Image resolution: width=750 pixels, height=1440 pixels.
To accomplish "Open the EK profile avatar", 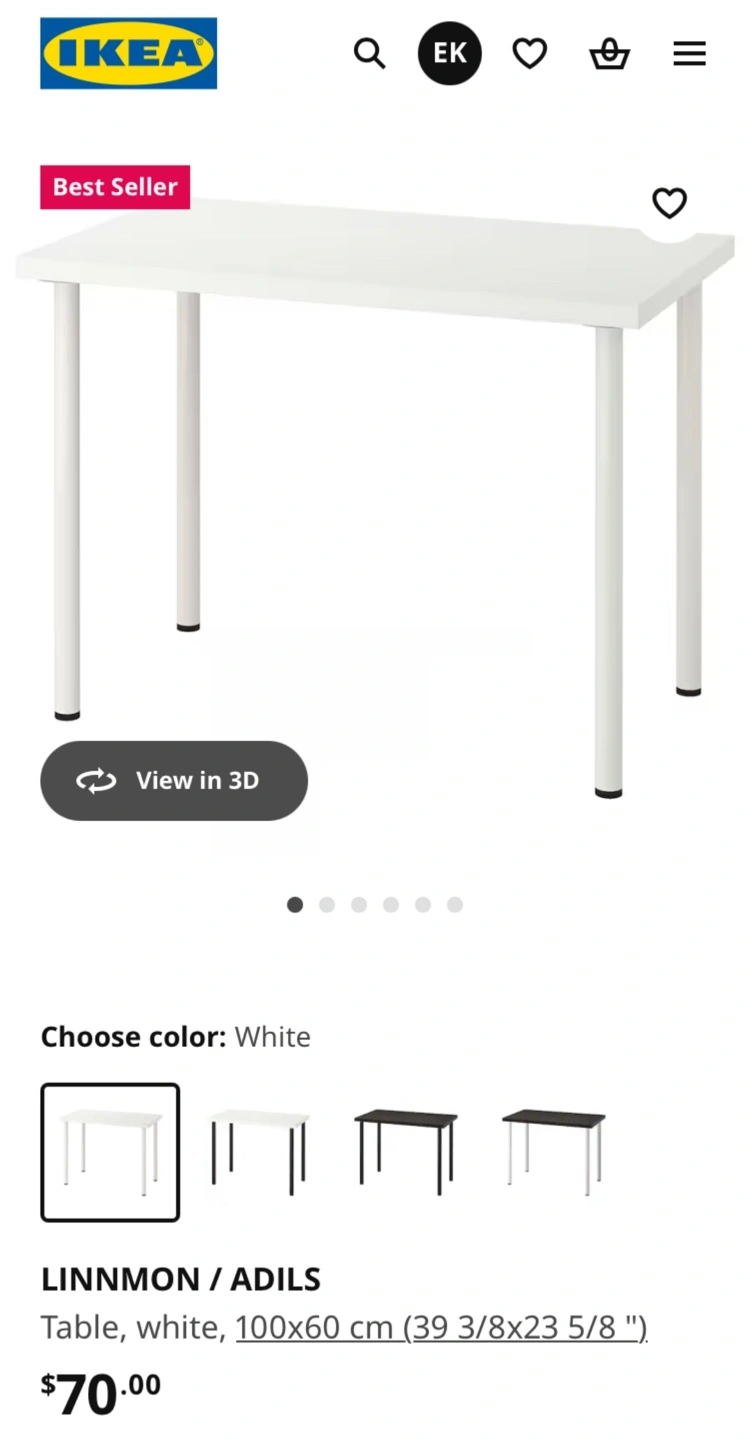I will pyautogui.click(x=449, y=53).
